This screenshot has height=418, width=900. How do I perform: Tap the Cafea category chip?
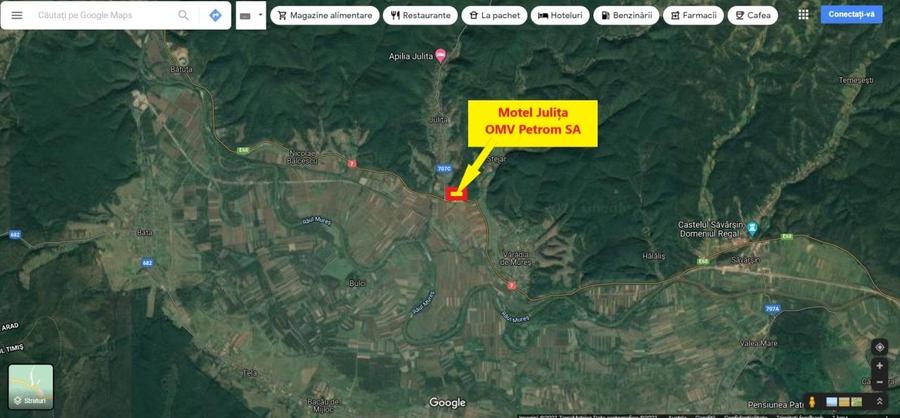[752, 15]
